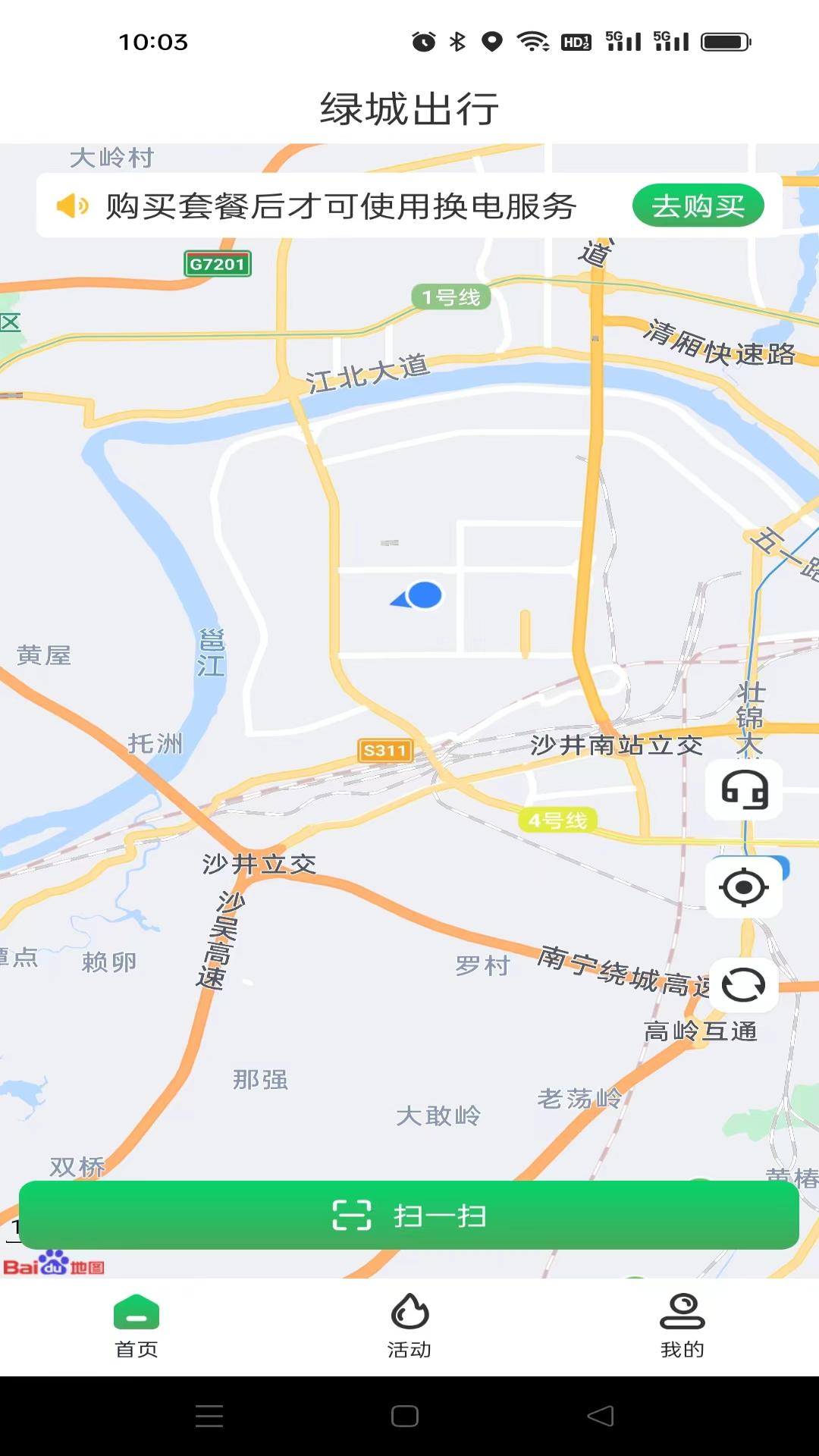Recenter map to current location

coord(744,887)
